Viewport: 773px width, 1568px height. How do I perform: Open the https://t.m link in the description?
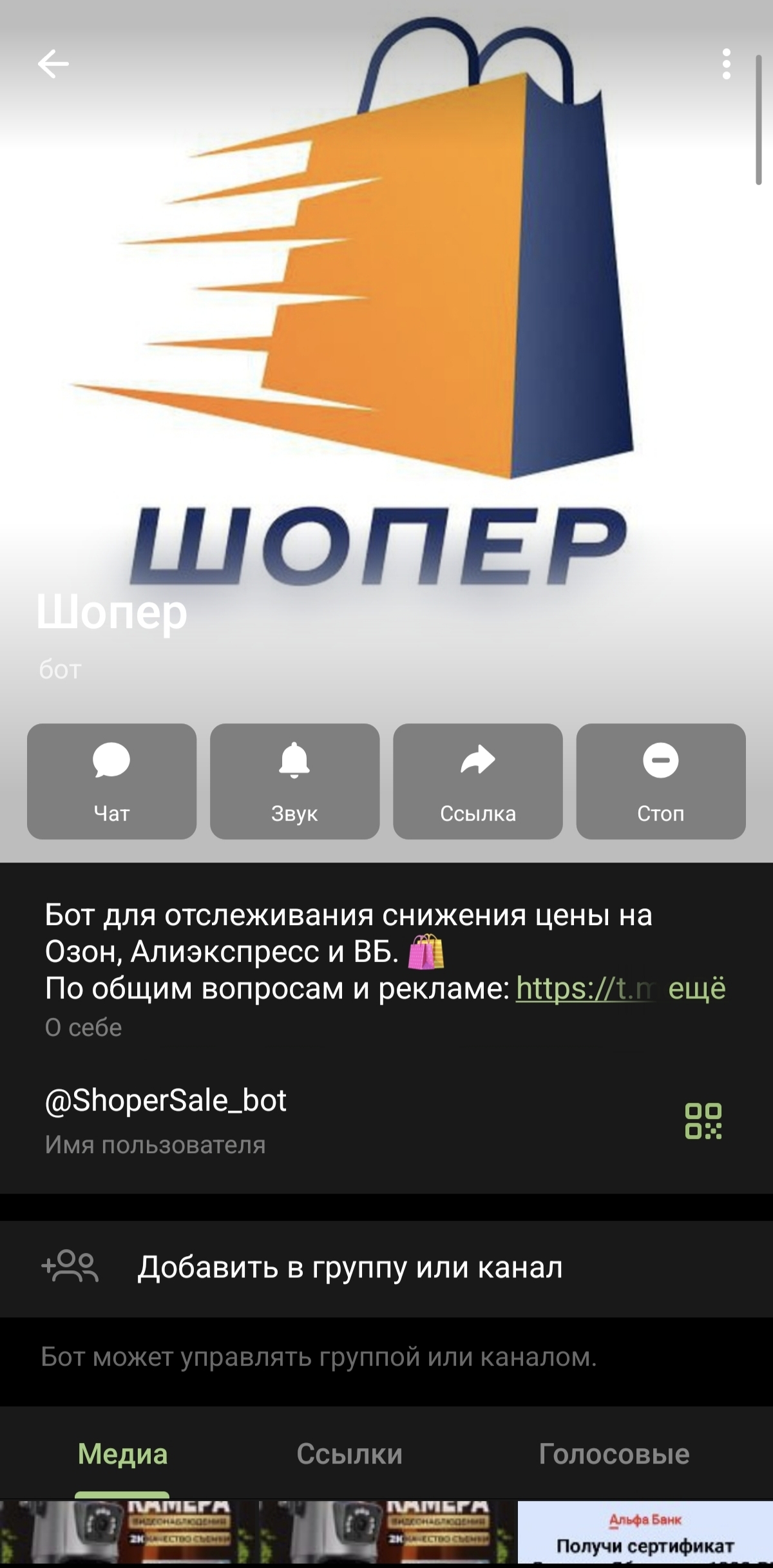click(583, 988)
